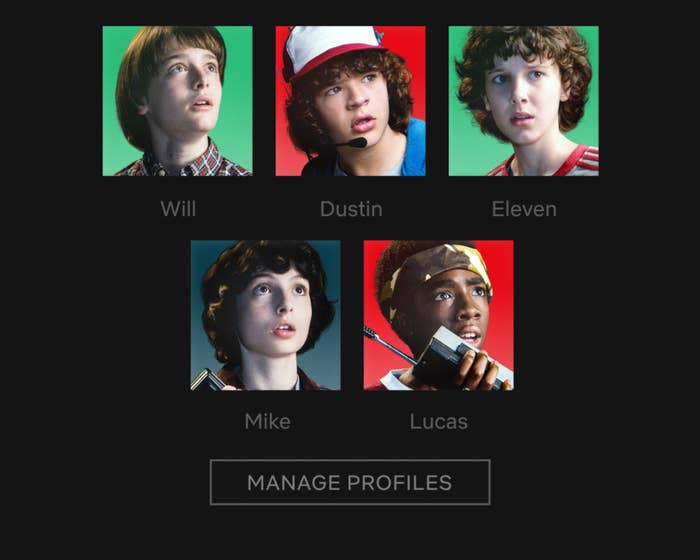Select the Will profile
This screenshot has width=700, height=560.
pos(177,101)
